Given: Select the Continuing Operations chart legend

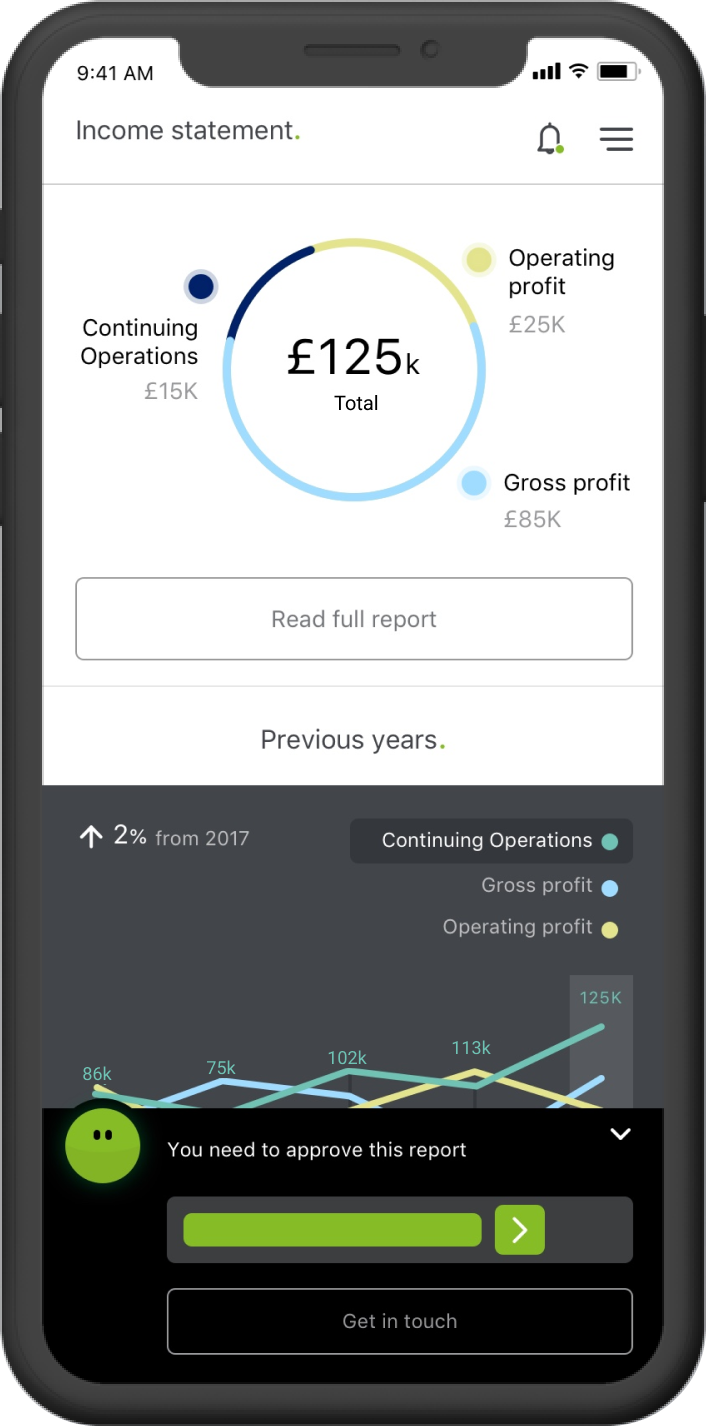Looking at the screenshot, I should 491,841.
